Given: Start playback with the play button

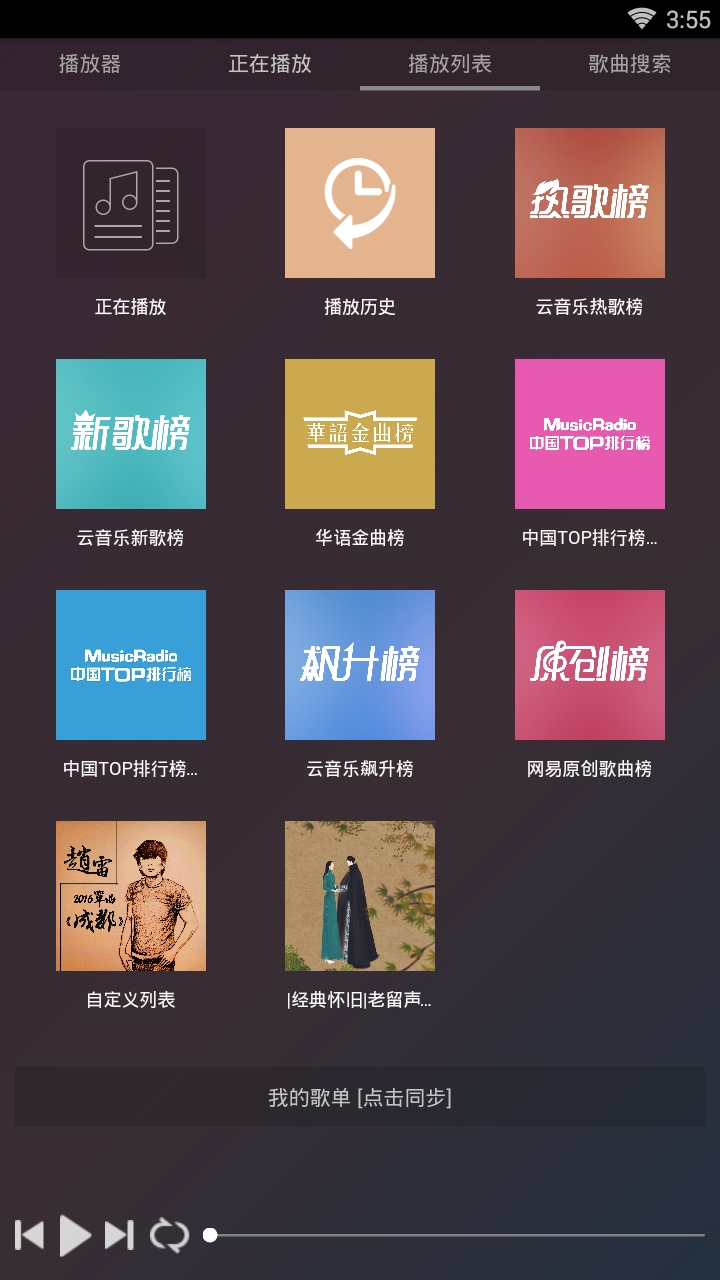Looking at the screenshot, I should [75, 1235].
